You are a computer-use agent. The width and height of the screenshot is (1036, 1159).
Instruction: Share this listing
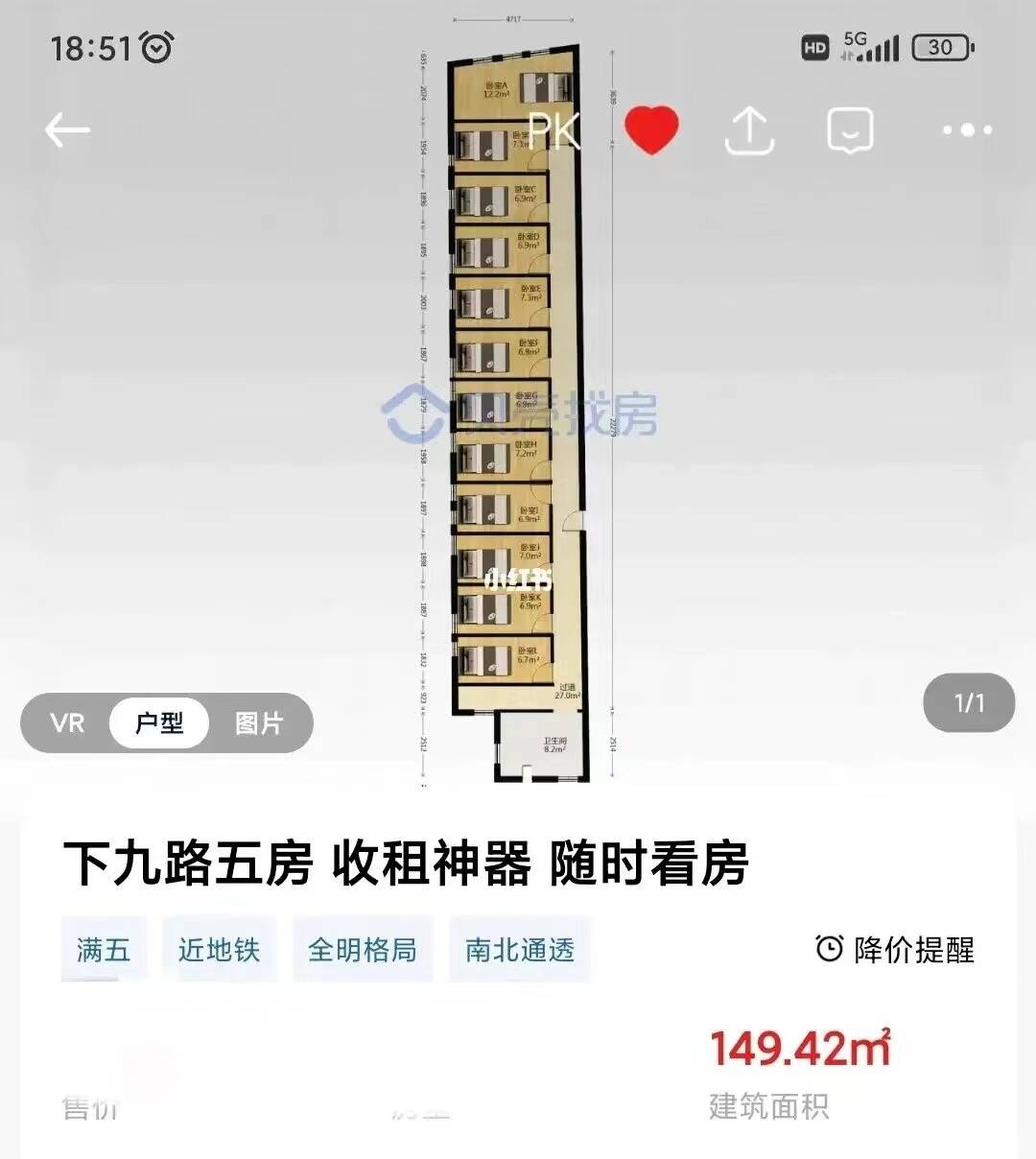tap(749, 130)
